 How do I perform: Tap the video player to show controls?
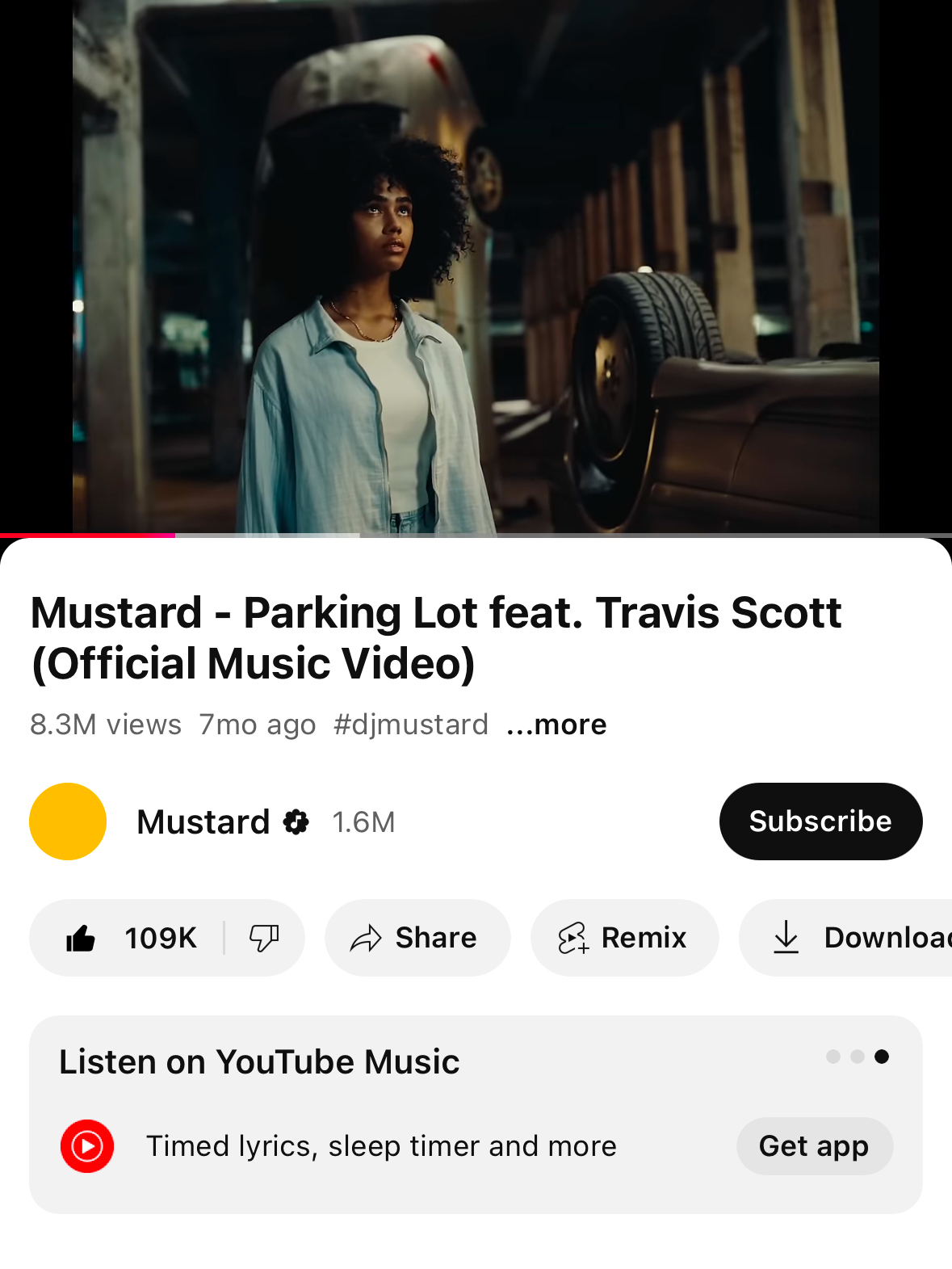coord(476,267)
